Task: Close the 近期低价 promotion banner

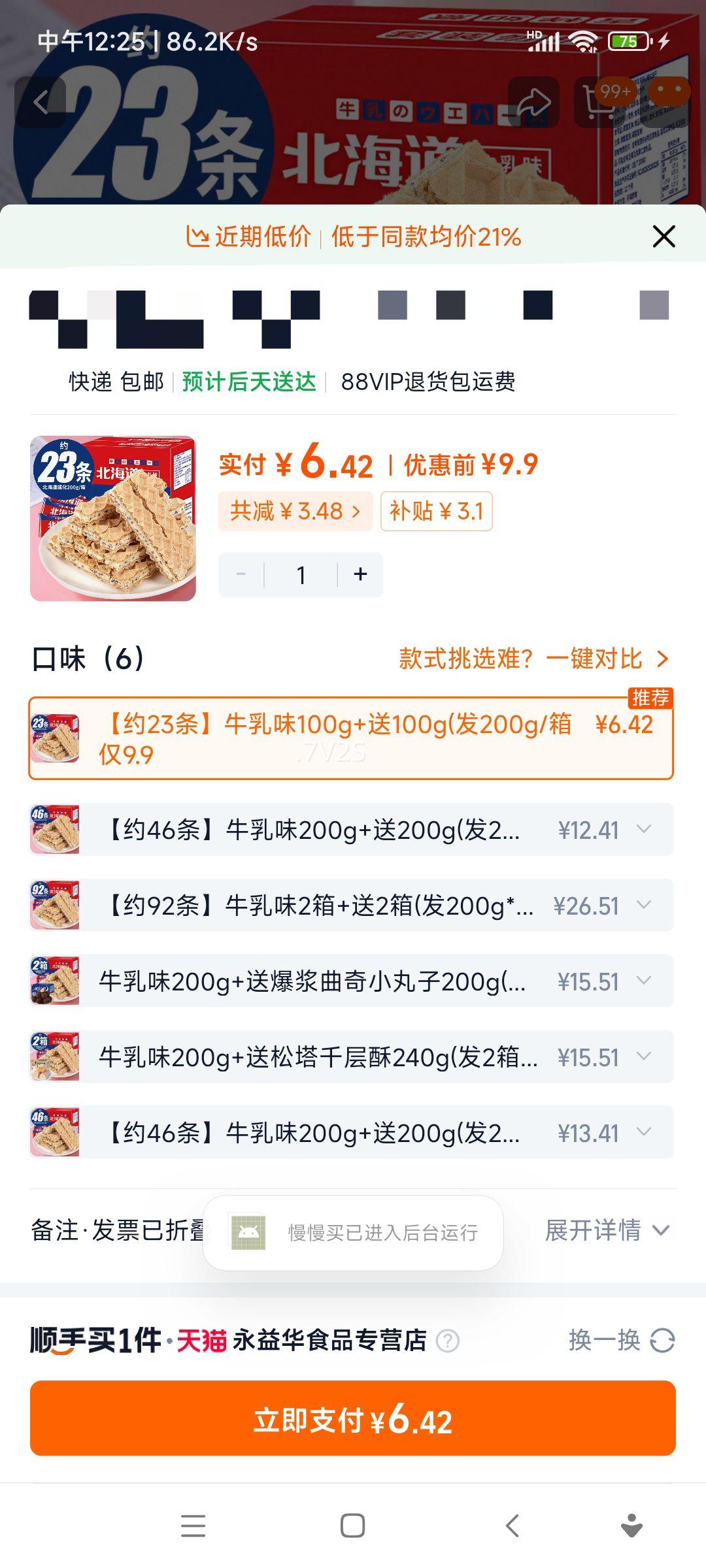Action: tap(663, 237)
